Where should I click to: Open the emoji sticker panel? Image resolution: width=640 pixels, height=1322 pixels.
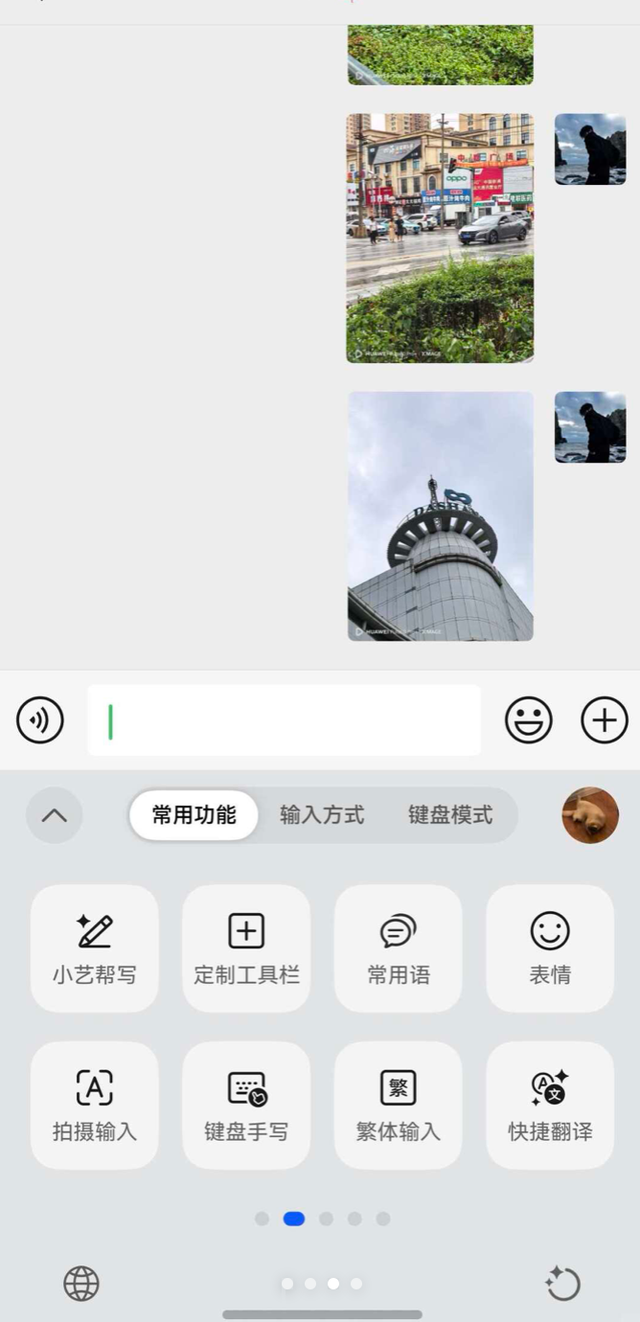[529, 720]
